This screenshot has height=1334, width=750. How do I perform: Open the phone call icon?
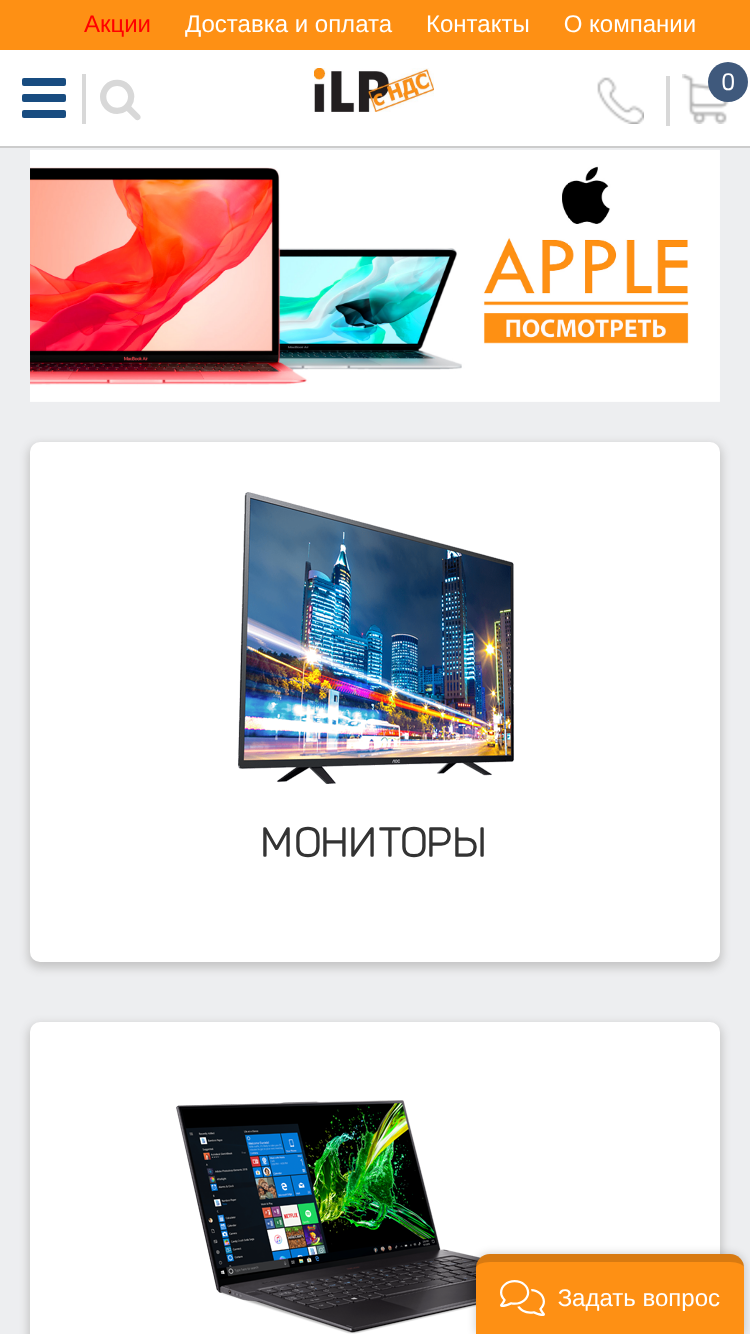621,100
